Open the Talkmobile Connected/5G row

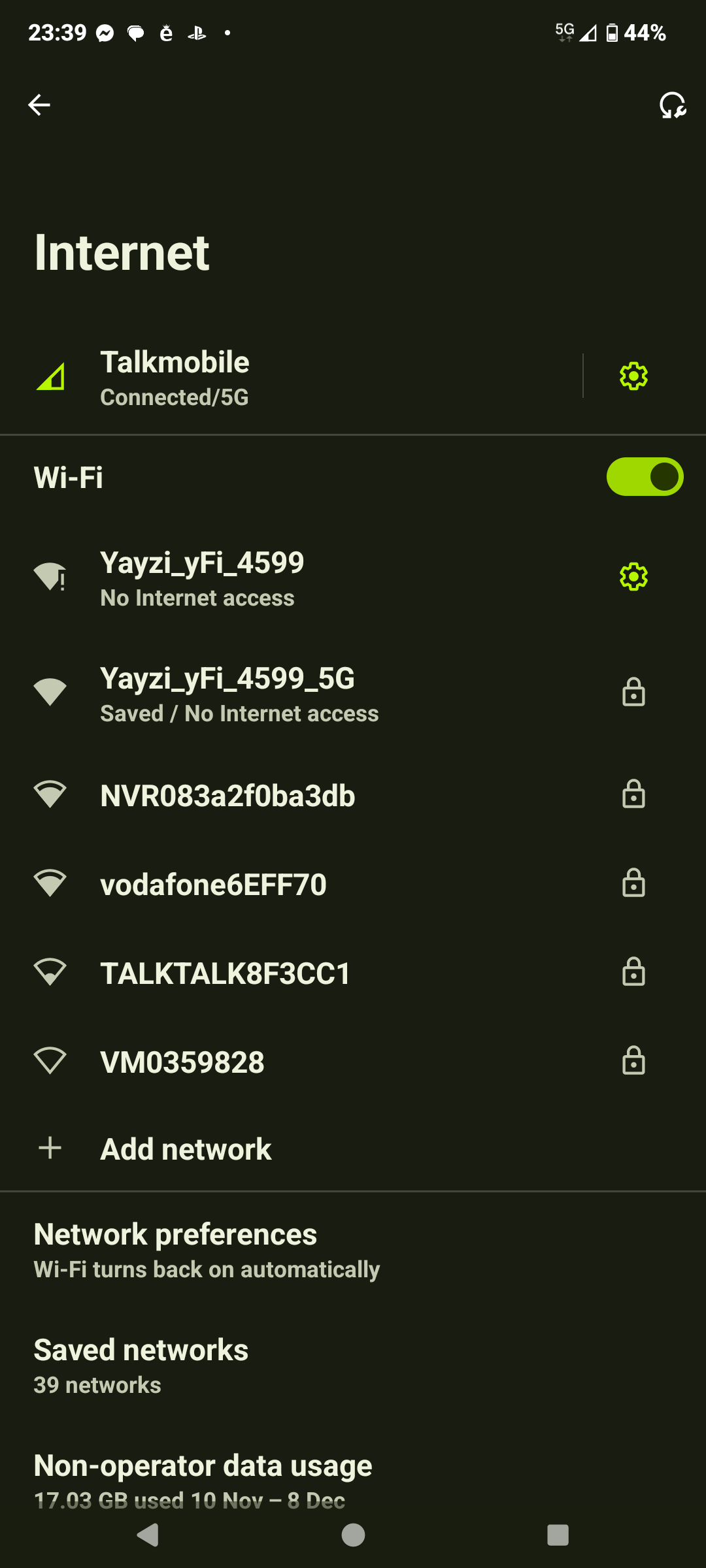[x=291, y=378]
